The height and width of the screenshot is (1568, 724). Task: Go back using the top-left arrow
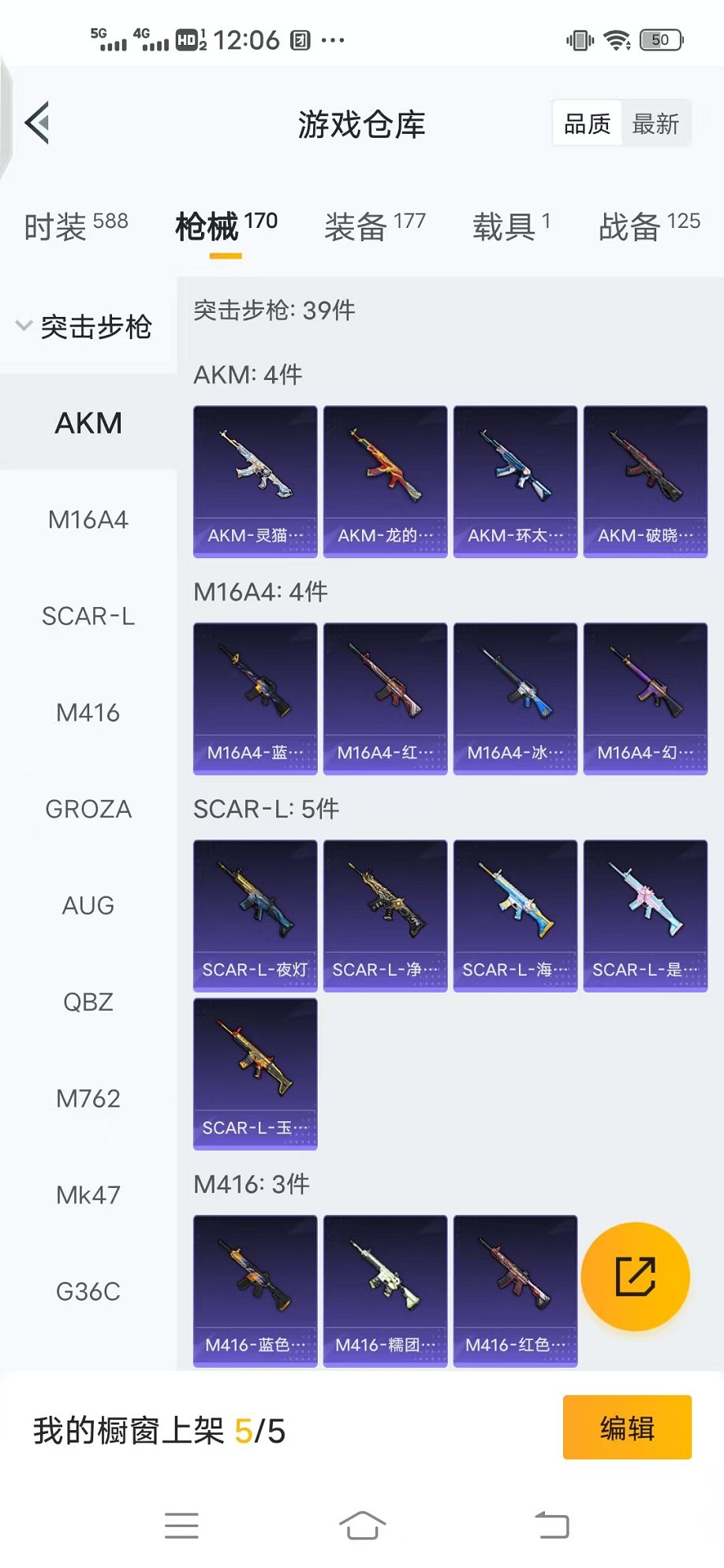[x=37, y=123]
